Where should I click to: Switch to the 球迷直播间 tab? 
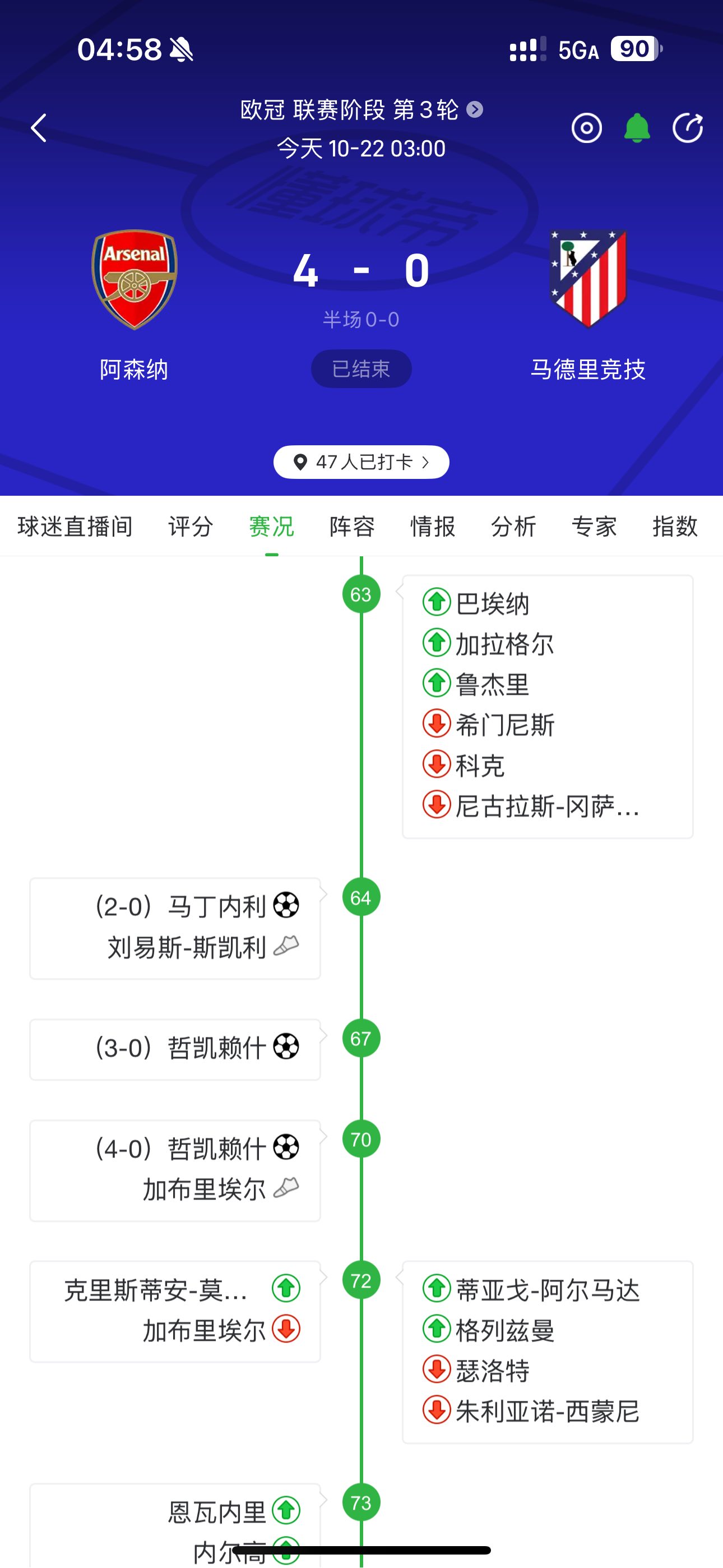75,527
